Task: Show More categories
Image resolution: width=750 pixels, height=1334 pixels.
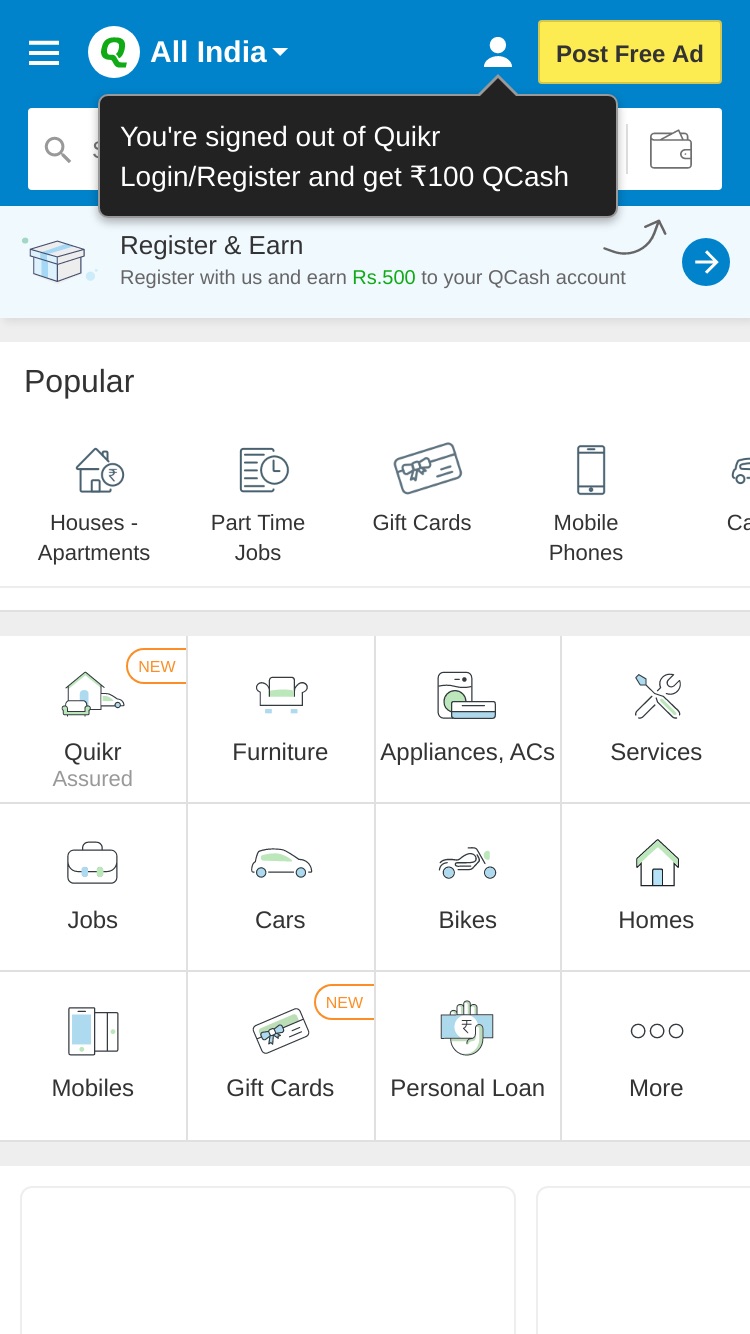Action: point(656,1055)
